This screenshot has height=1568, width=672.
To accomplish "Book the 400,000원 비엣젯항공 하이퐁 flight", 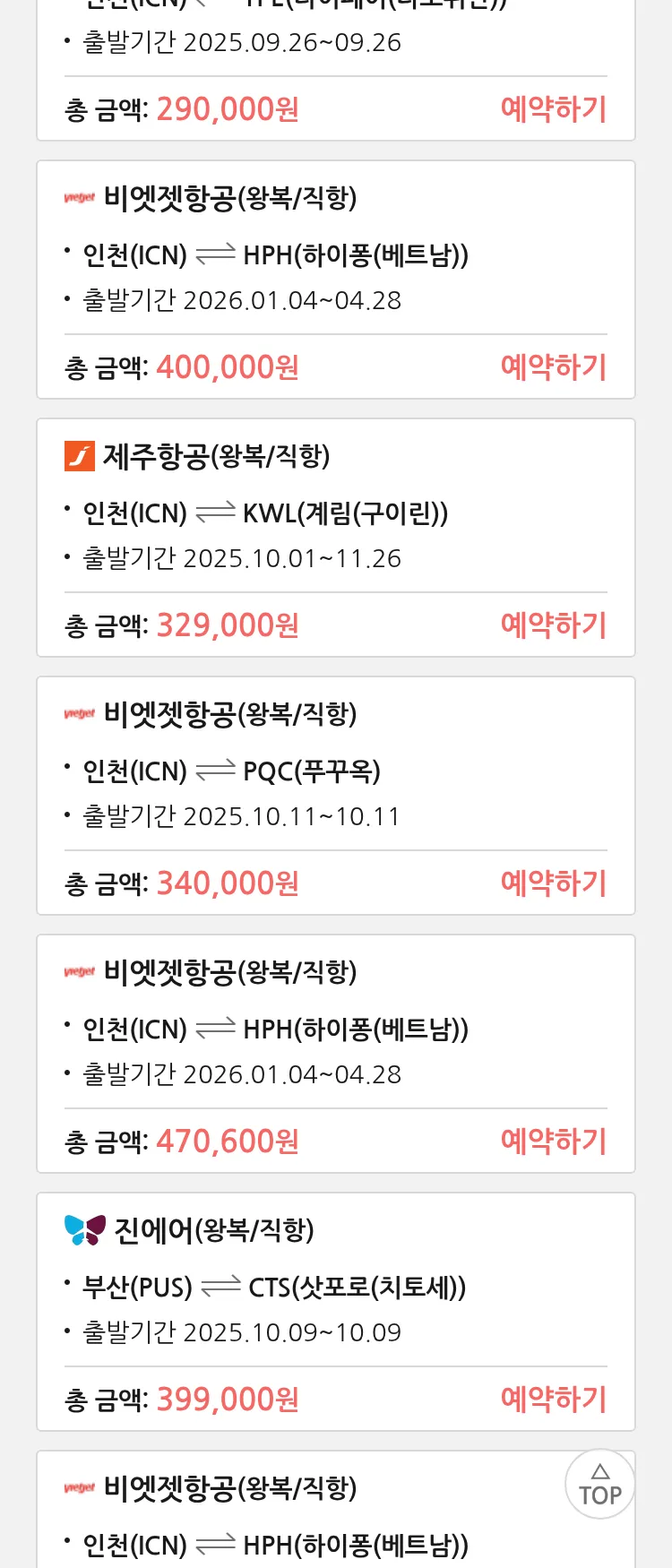I will coord(553,367).
